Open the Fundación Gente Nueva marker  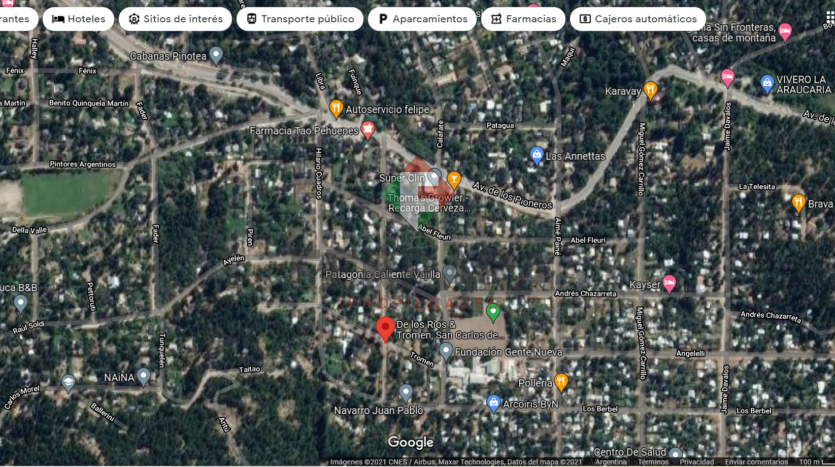click(446, 351)
